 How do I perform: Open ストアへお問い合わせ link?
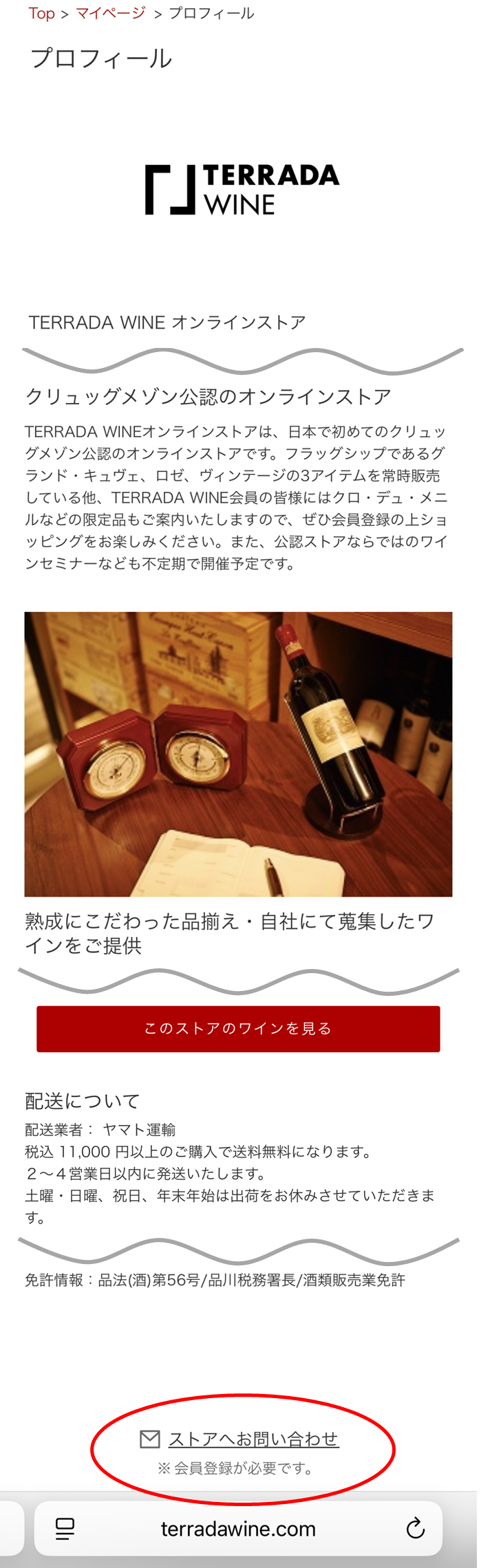(x=253, y=1439)
